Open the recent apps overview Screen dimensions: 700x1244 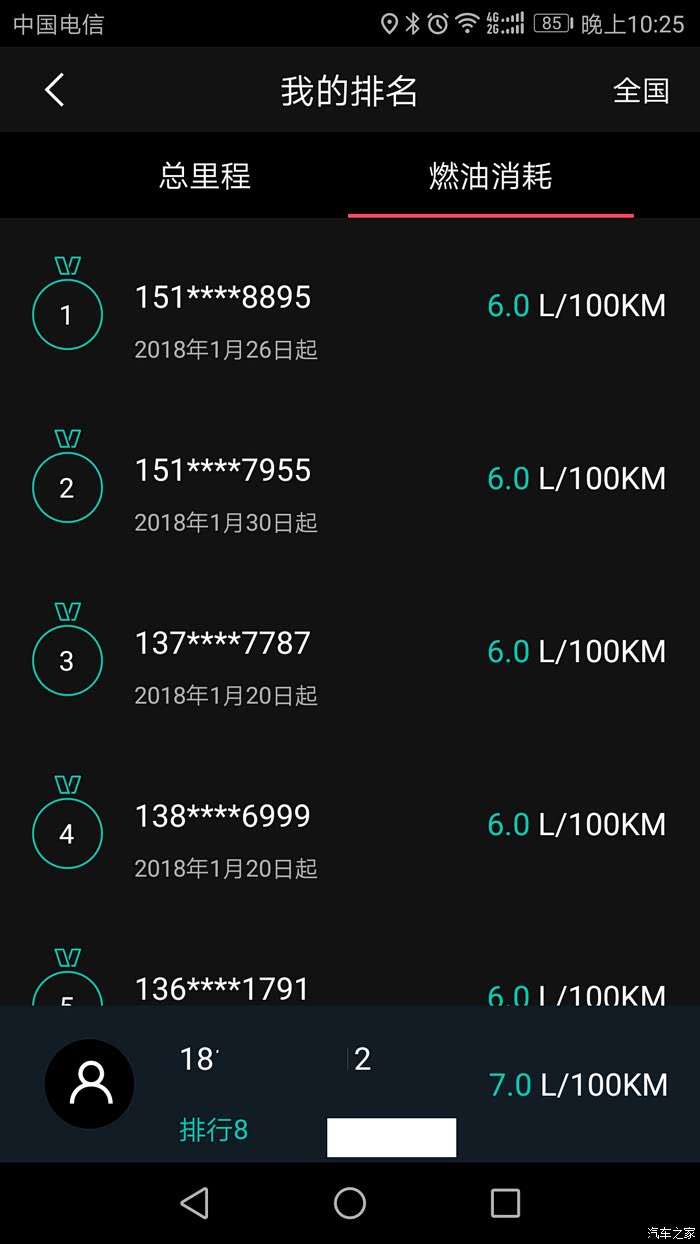click(x=505, y=1202)
